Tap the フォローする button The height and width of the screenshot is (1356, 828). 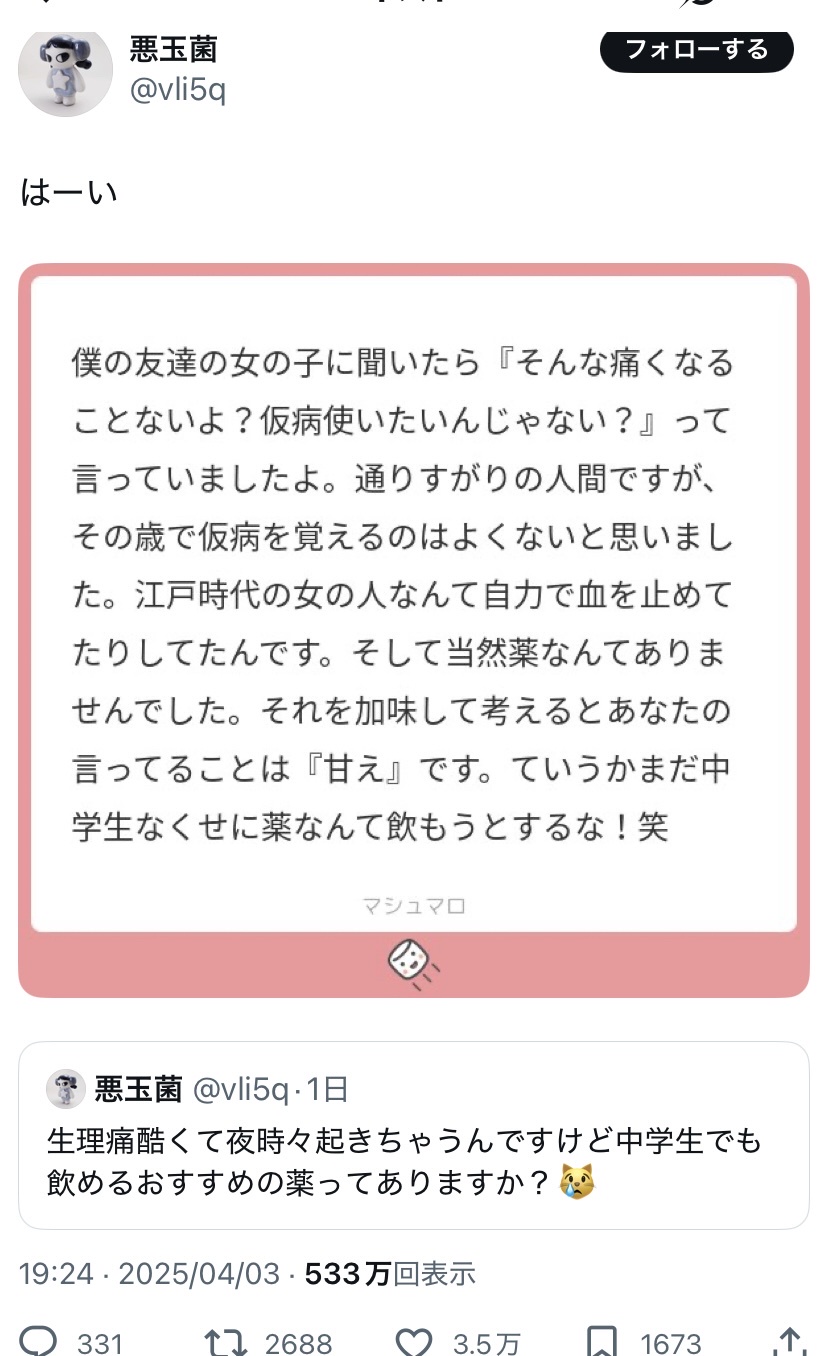696,50
